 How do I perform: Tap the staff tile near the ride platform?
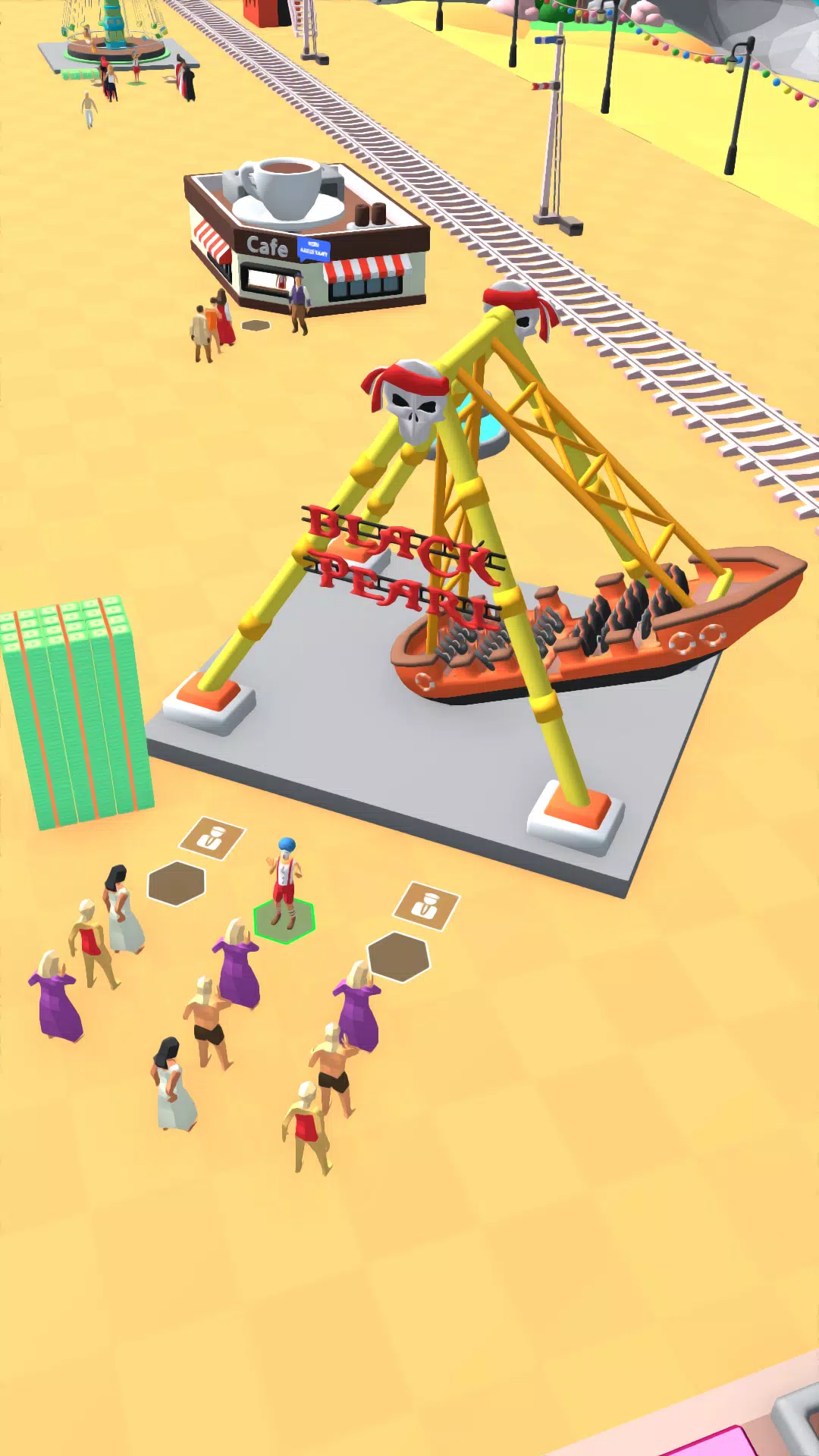point(426,905)
